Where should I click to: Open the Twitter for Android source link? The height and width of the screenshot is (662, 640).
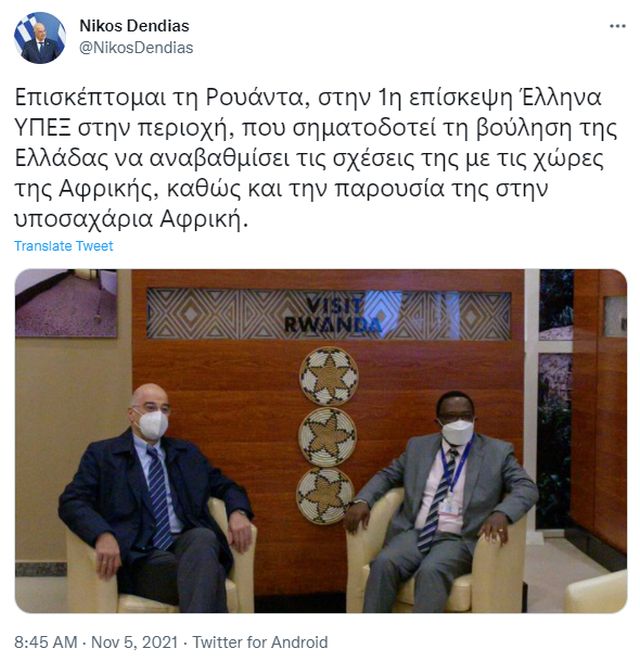click(x=259, y=642)
